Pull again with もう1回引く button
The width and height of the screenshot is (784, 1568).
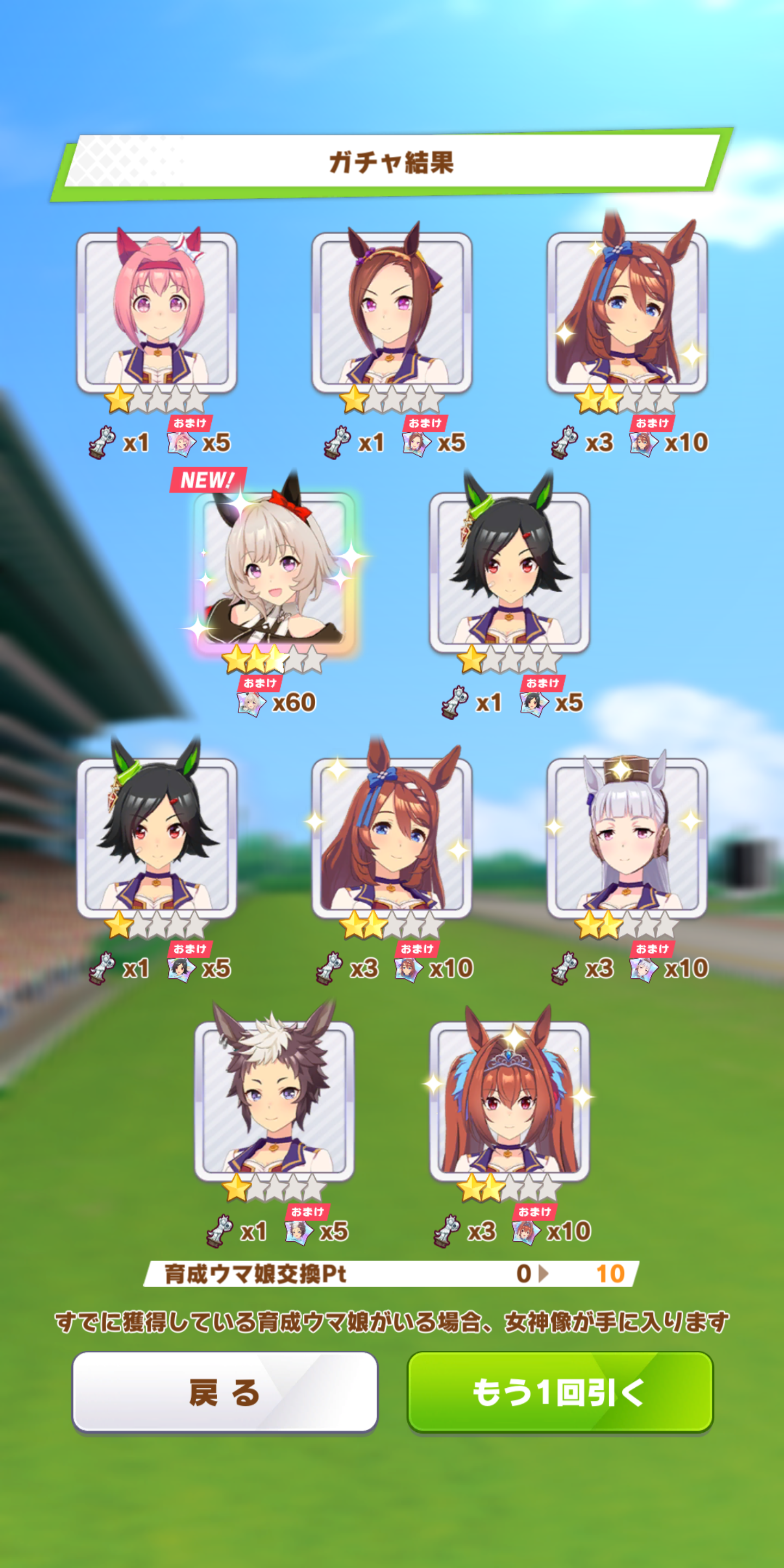(559, 1392)
